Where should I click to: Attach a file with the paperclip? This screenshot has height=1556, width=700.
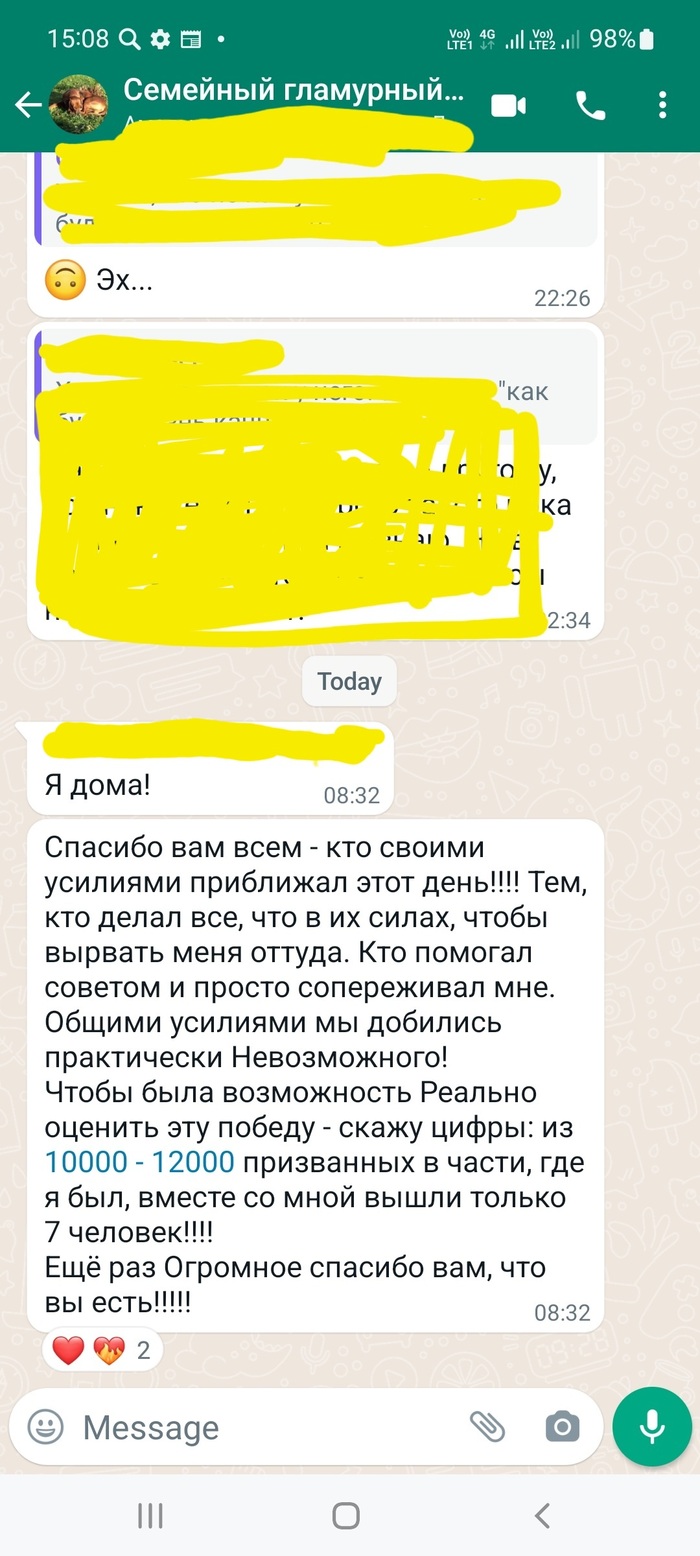click(x=488, y=1427)
